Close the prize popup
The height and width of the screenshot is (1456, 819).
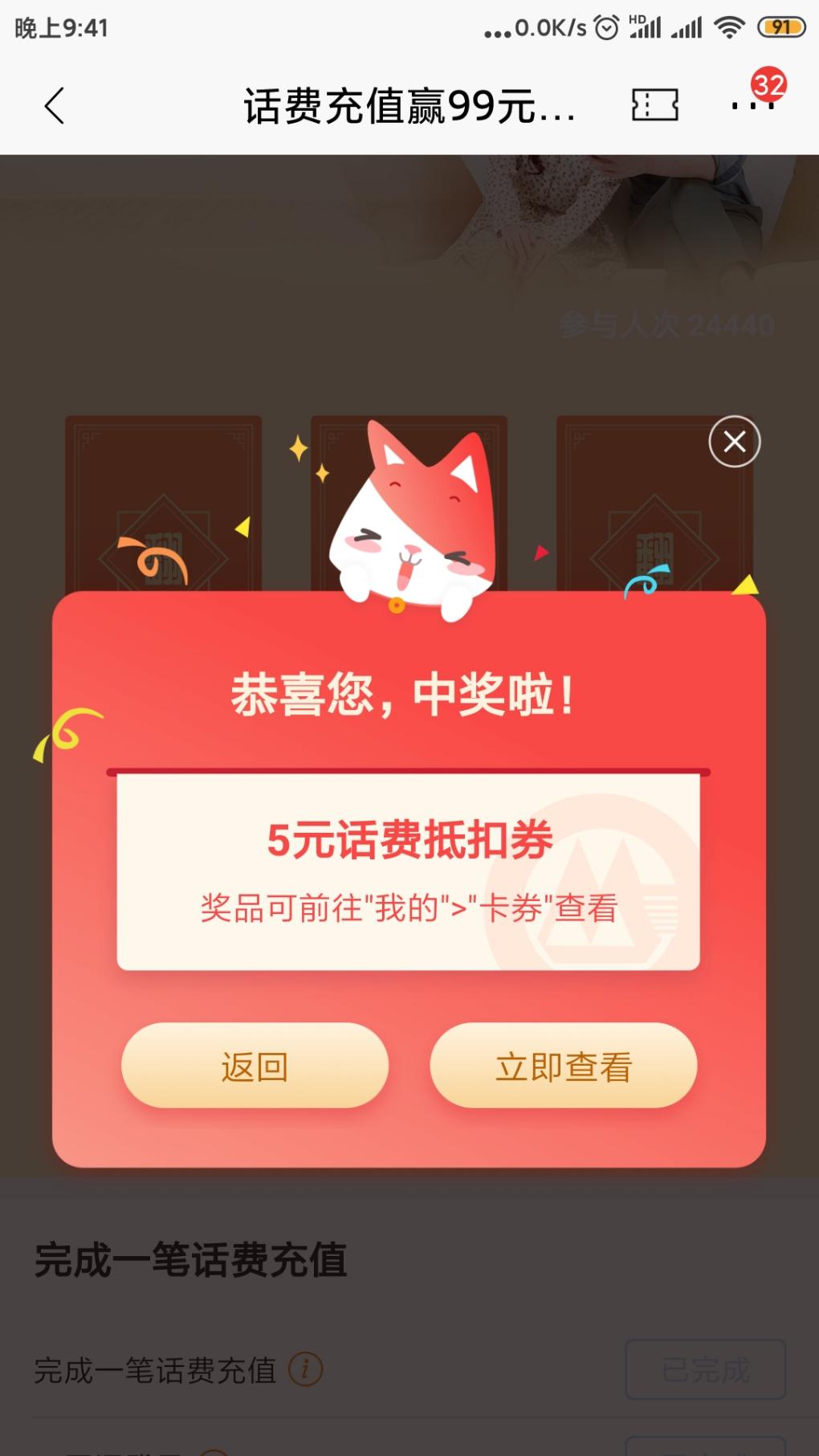tap(734, 442)
